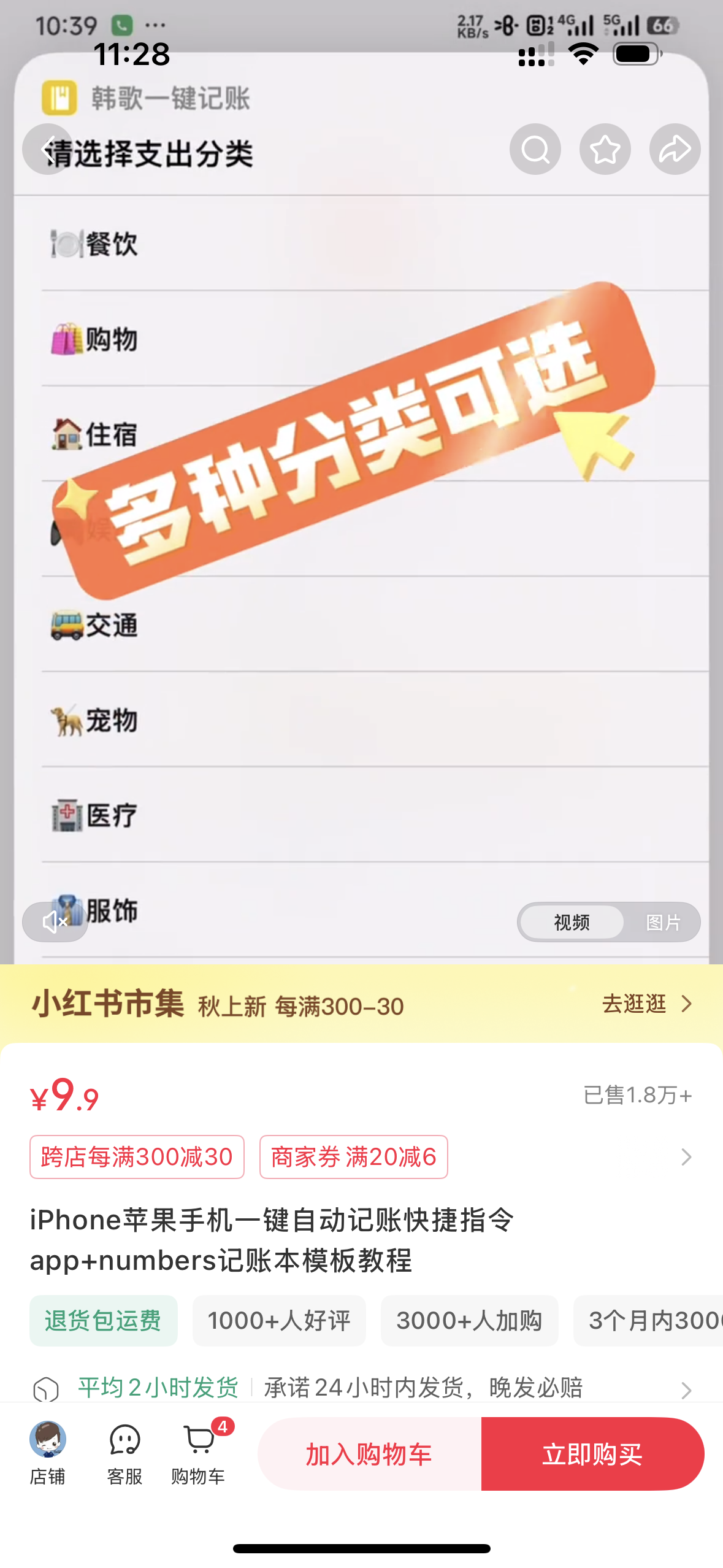This screenshot has width=723, height=1568.
Task: Buy now with 立即购买
Action: point(592,1454)
